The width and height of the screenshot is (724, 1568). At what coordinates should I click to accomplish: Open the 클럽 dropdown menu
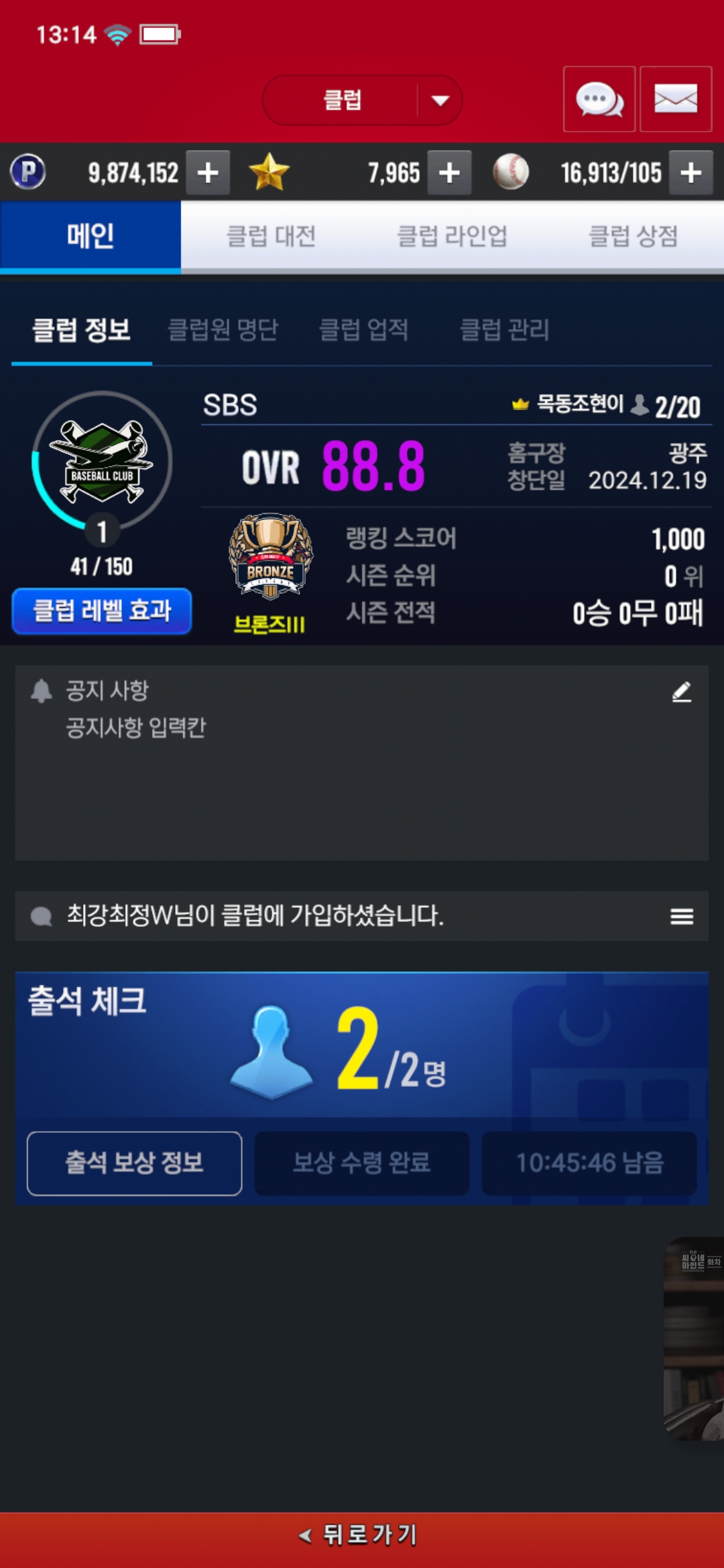coord(363,101)
